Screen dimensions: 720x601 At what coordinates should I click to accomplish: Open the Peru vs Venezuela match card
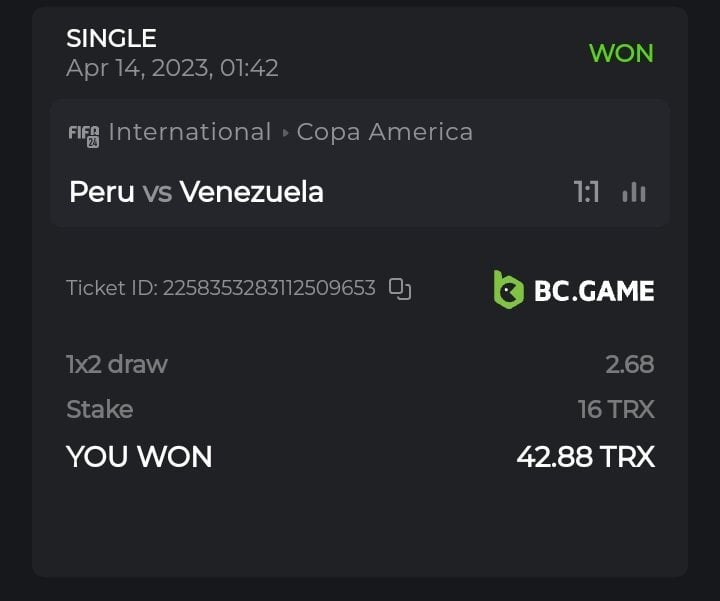300,190
